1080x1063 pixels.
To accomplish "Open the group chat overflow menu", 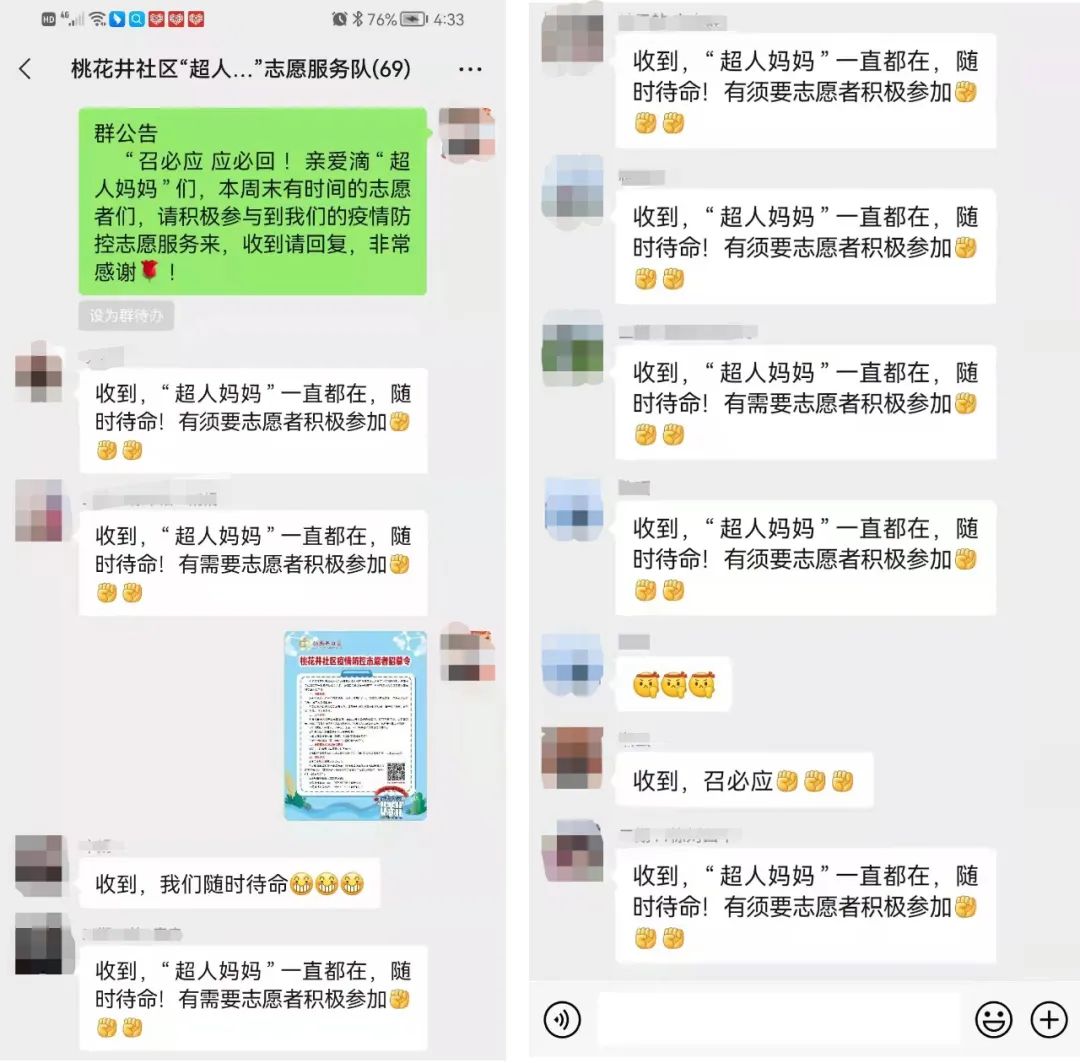I will pos(470,69).
